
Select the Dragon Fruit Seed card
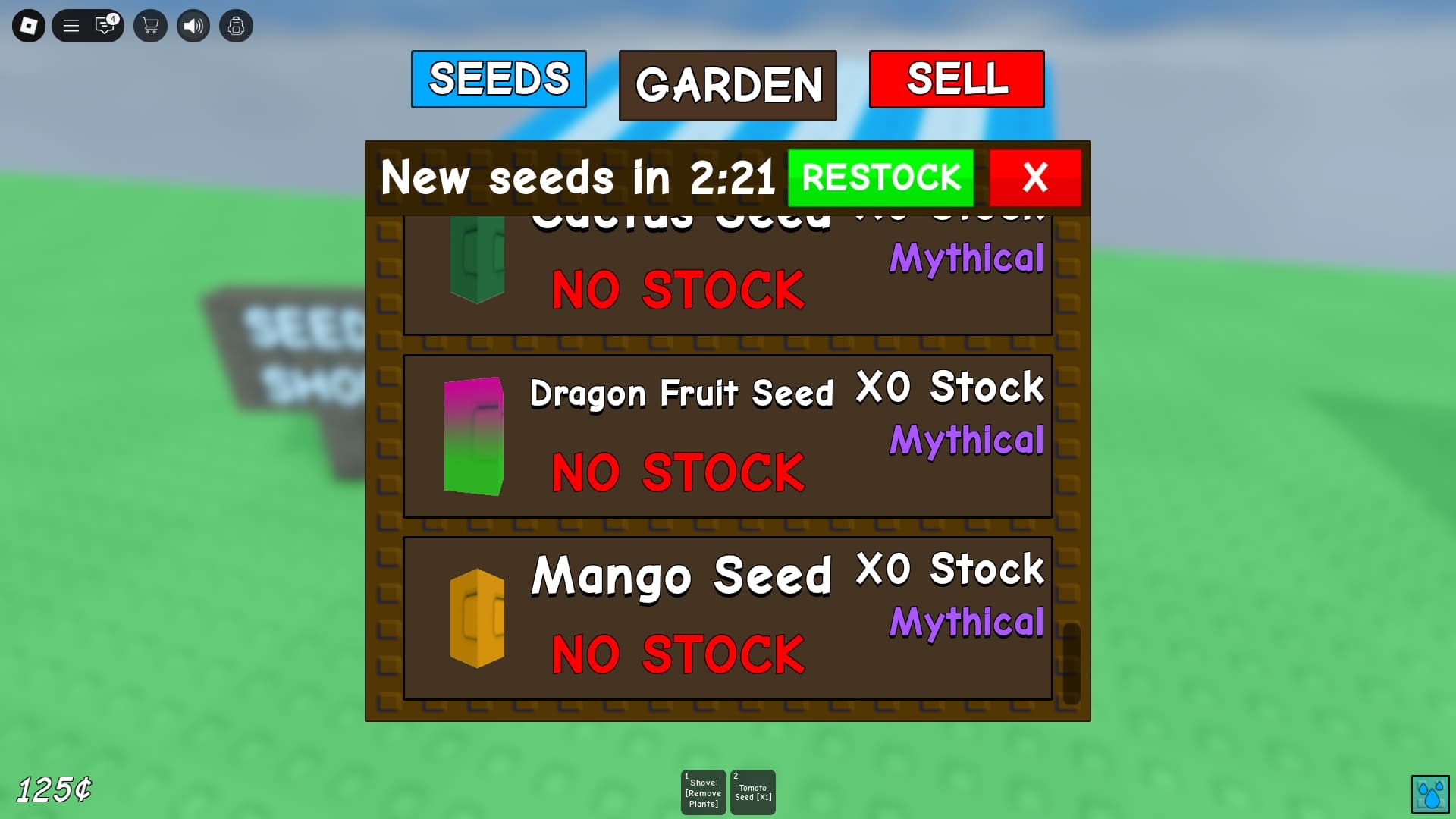pos(727,436)
